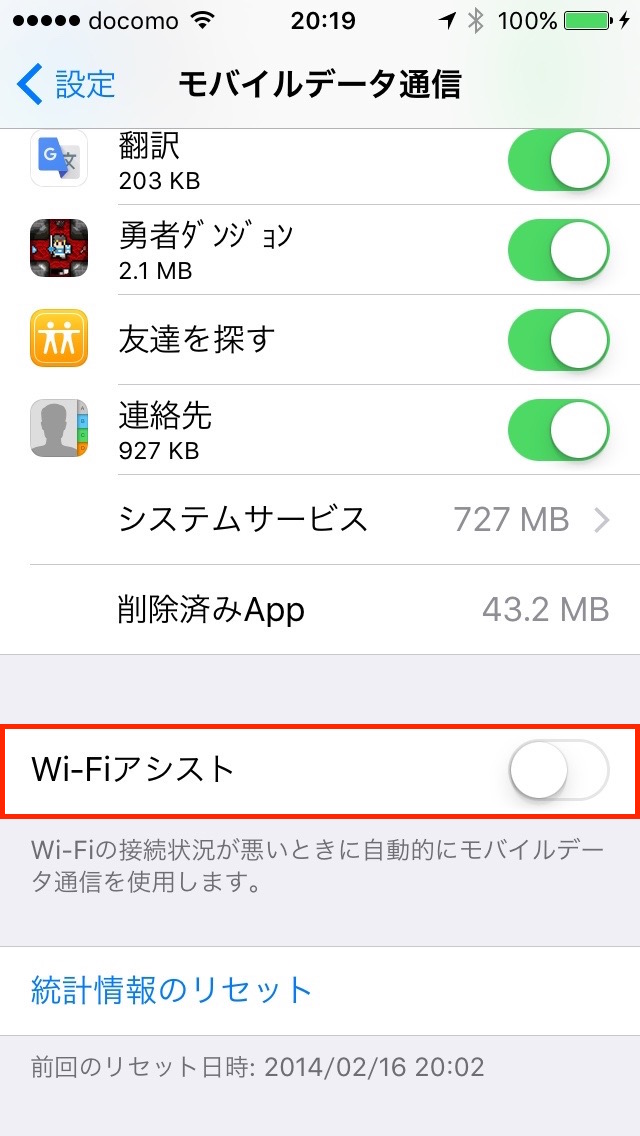Go back to 設定
Viewport: 640px width, 1136px height.
[65, 84]
